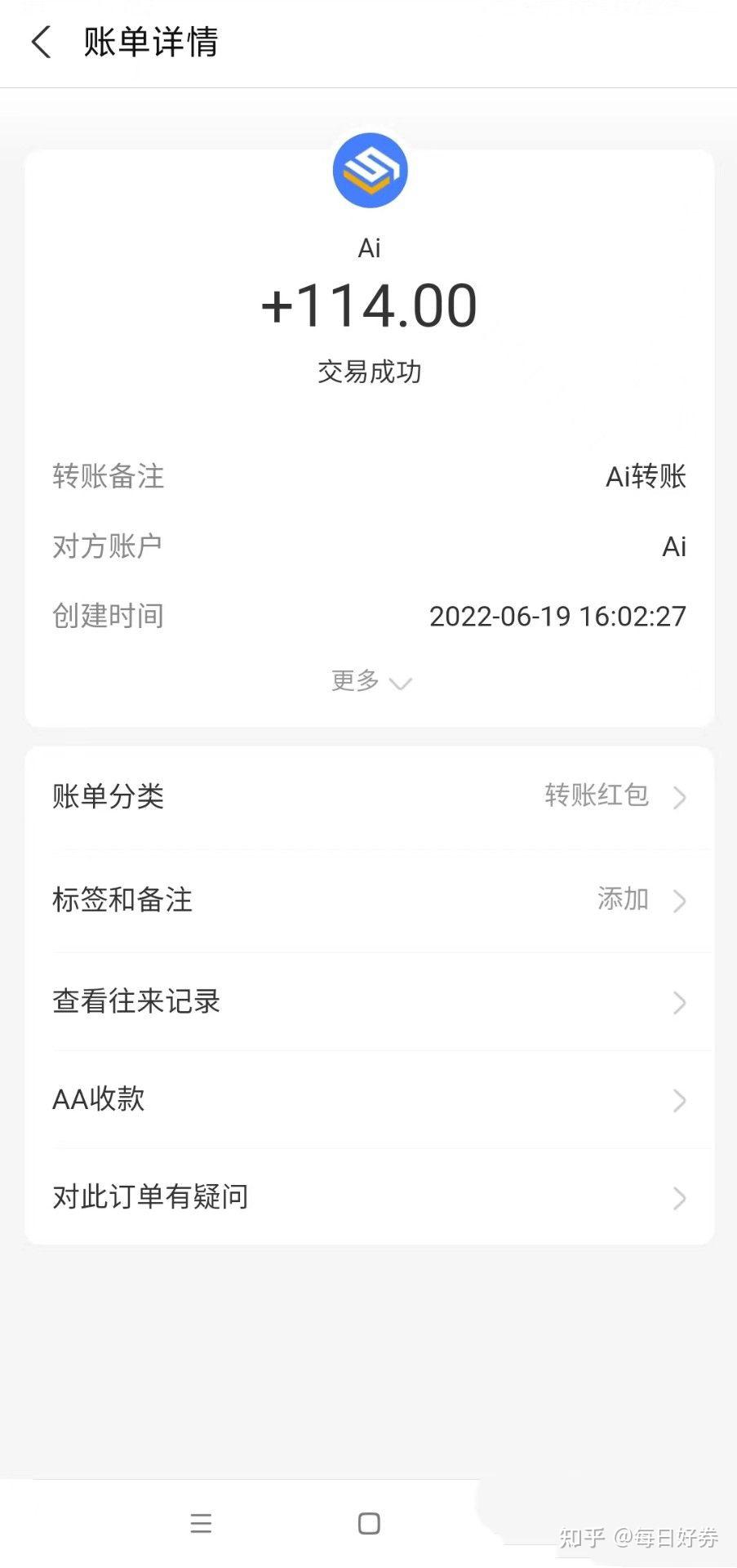Open the system recent apps menu
The image size is (737, 1568).
coord(201,1524)
